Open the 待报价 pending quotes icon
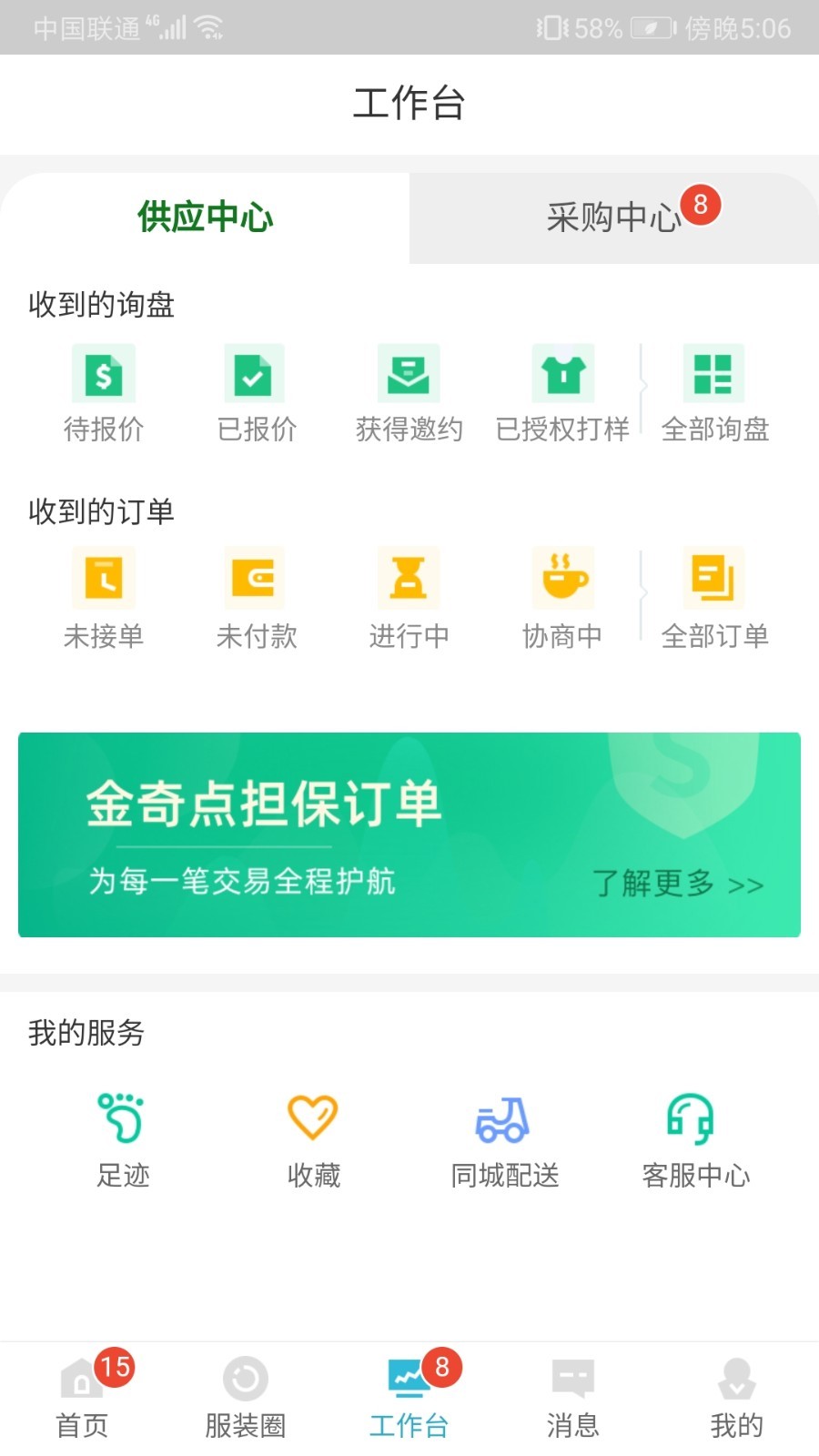Viewport: 819px width, 1456px height. 103,393
